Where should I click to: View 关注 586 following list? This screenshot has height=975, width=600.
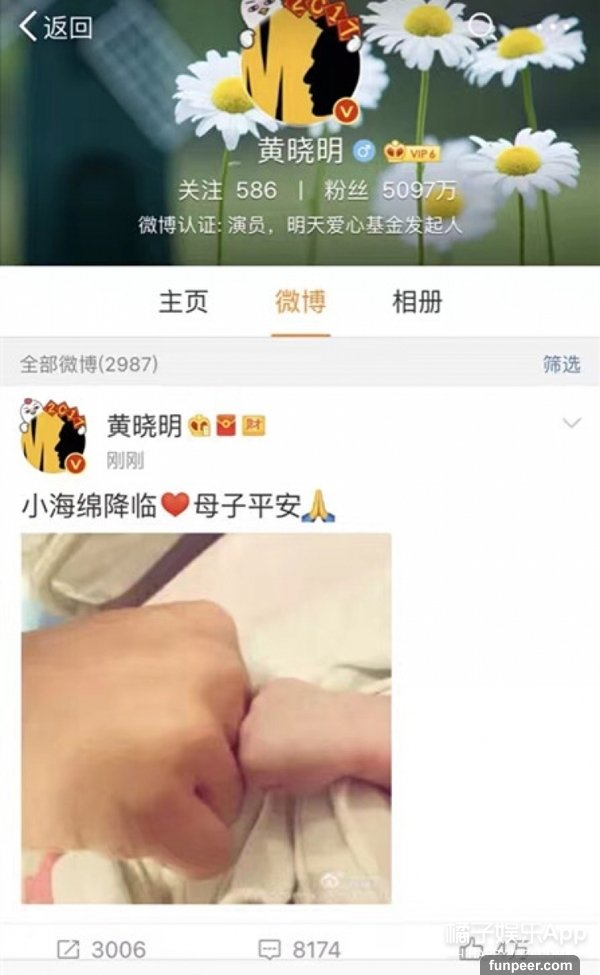[x=227, y=189]
